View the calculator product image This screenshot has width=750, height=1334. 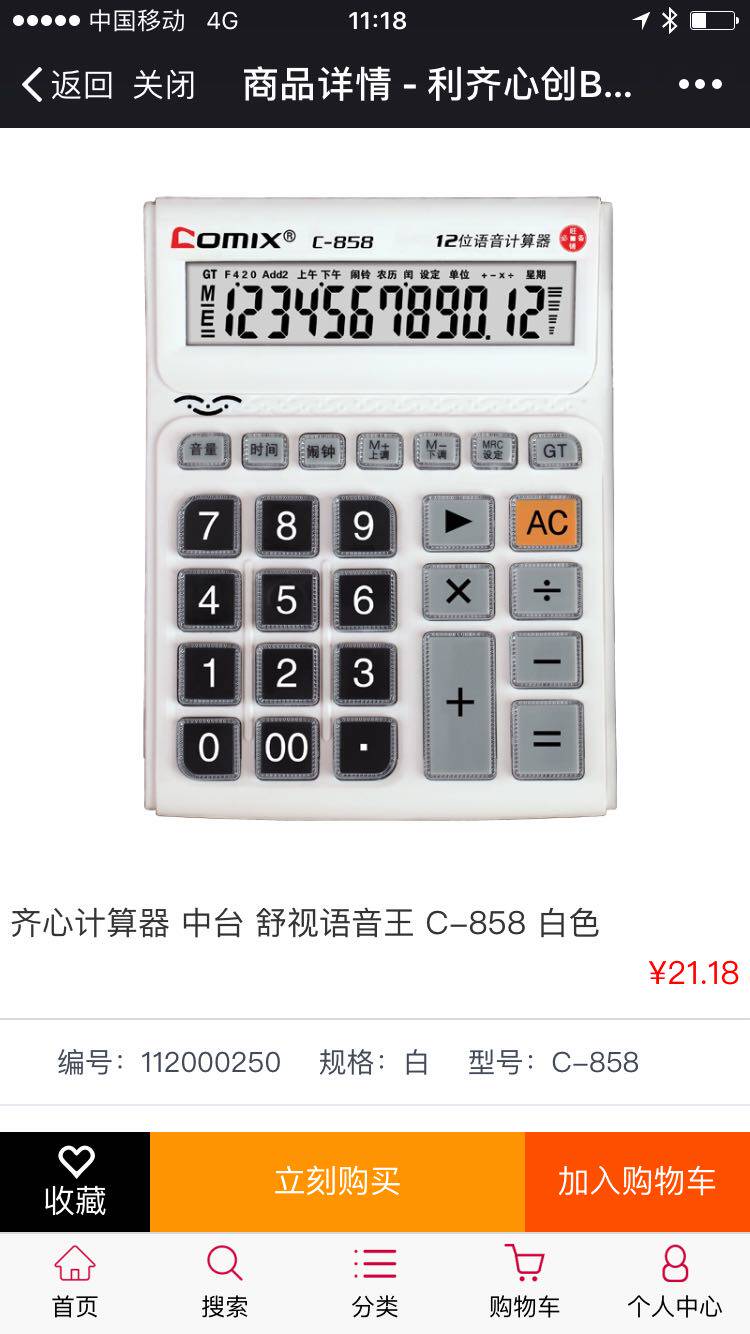tap(378, 508)
